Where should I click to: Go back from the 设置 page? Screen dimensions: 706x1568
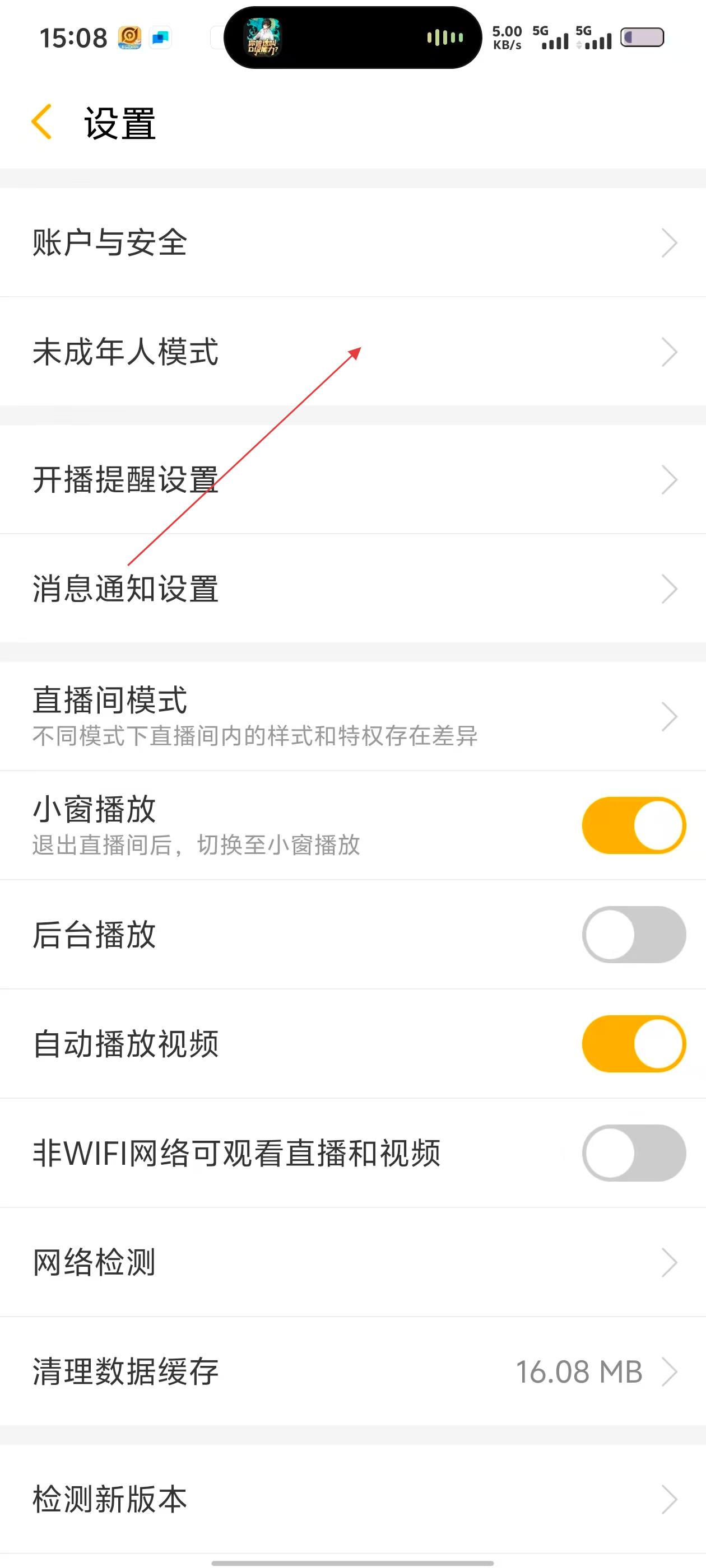coord(41,122)
